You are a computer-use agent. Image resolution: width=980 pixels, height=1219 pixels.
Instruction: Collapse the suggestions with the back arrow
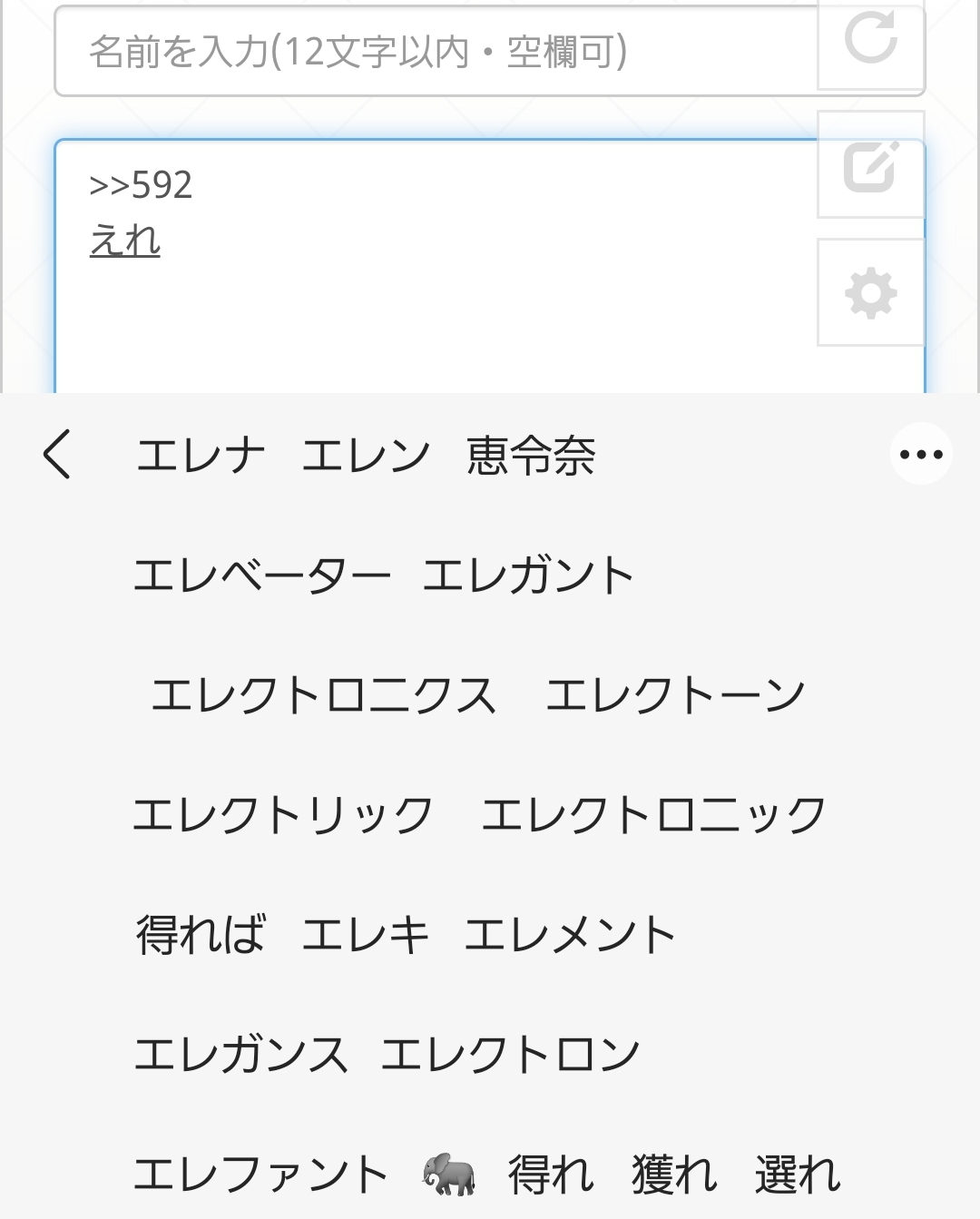click(57, 454)
